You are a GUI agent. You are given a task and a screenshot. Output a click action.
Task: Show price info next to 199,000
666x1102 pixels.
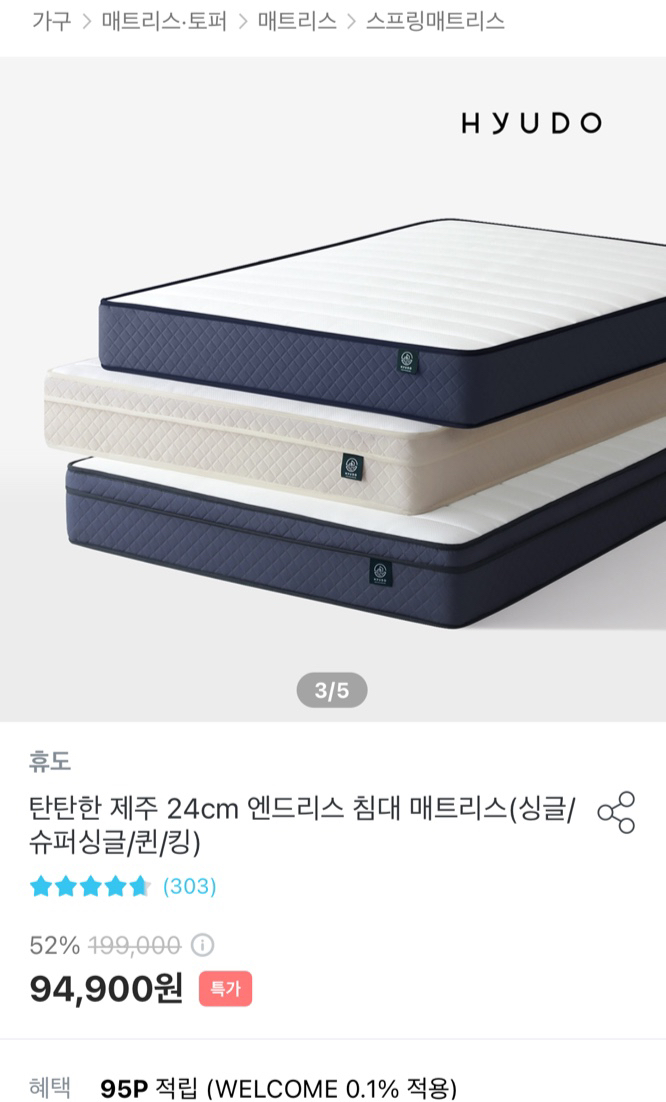pos(203,945)
